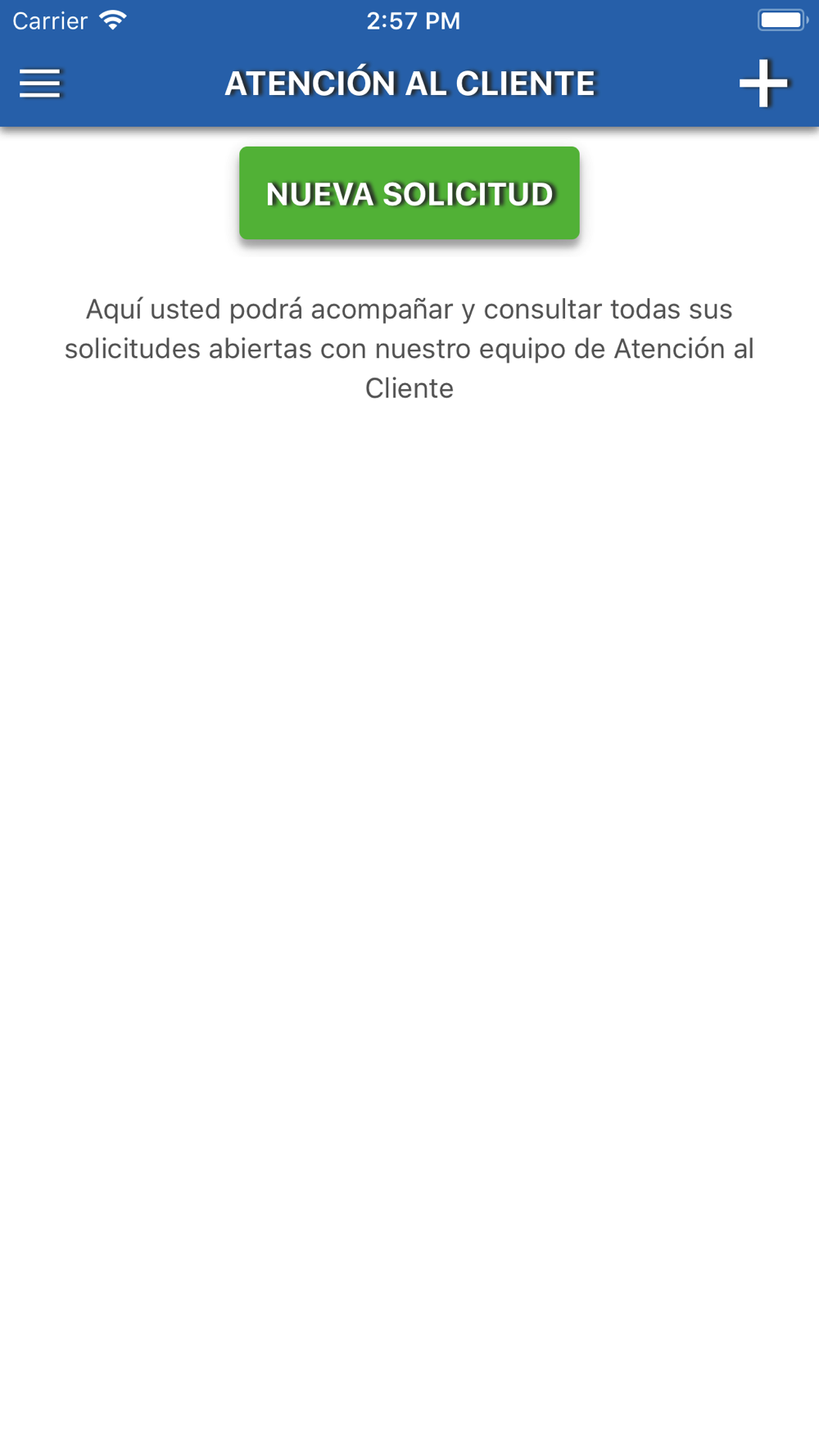Image resolution: width=819 pixels, height=1456 pixels.
Task: Open the hamburger drawer menu
Action: pos(40,83)
